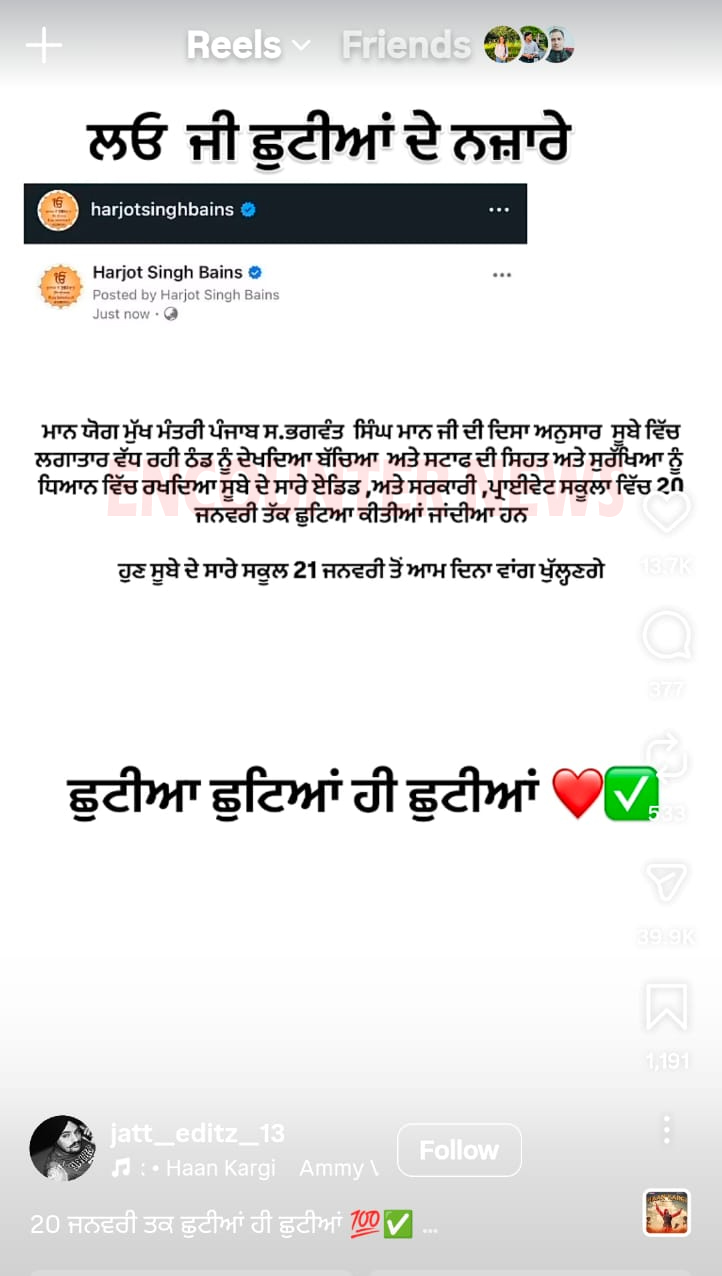
Task: Follow jatt_editz_13
Action: (x=459, y=1150)
